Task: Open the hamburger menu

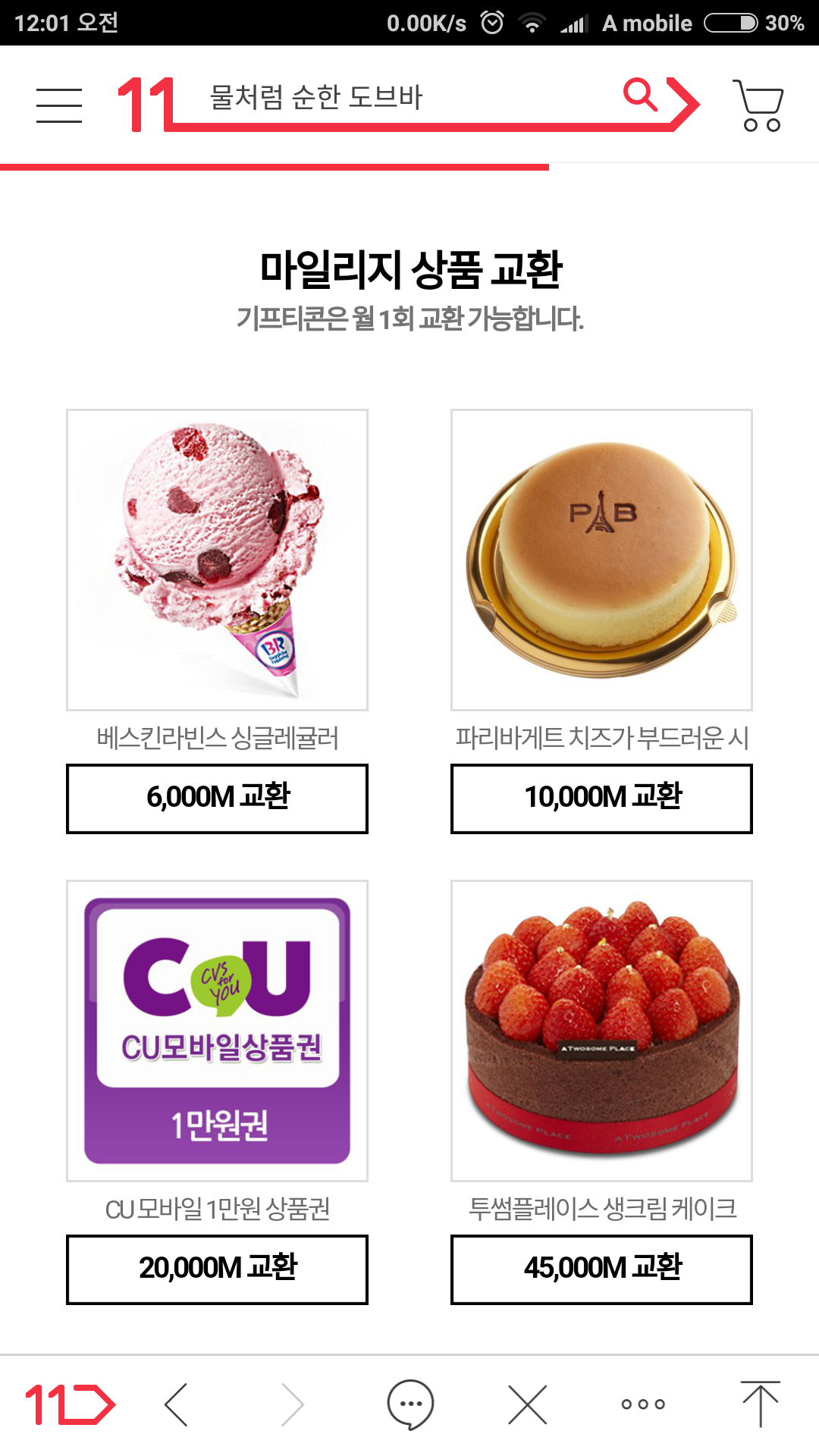Action: click(59, 105)
